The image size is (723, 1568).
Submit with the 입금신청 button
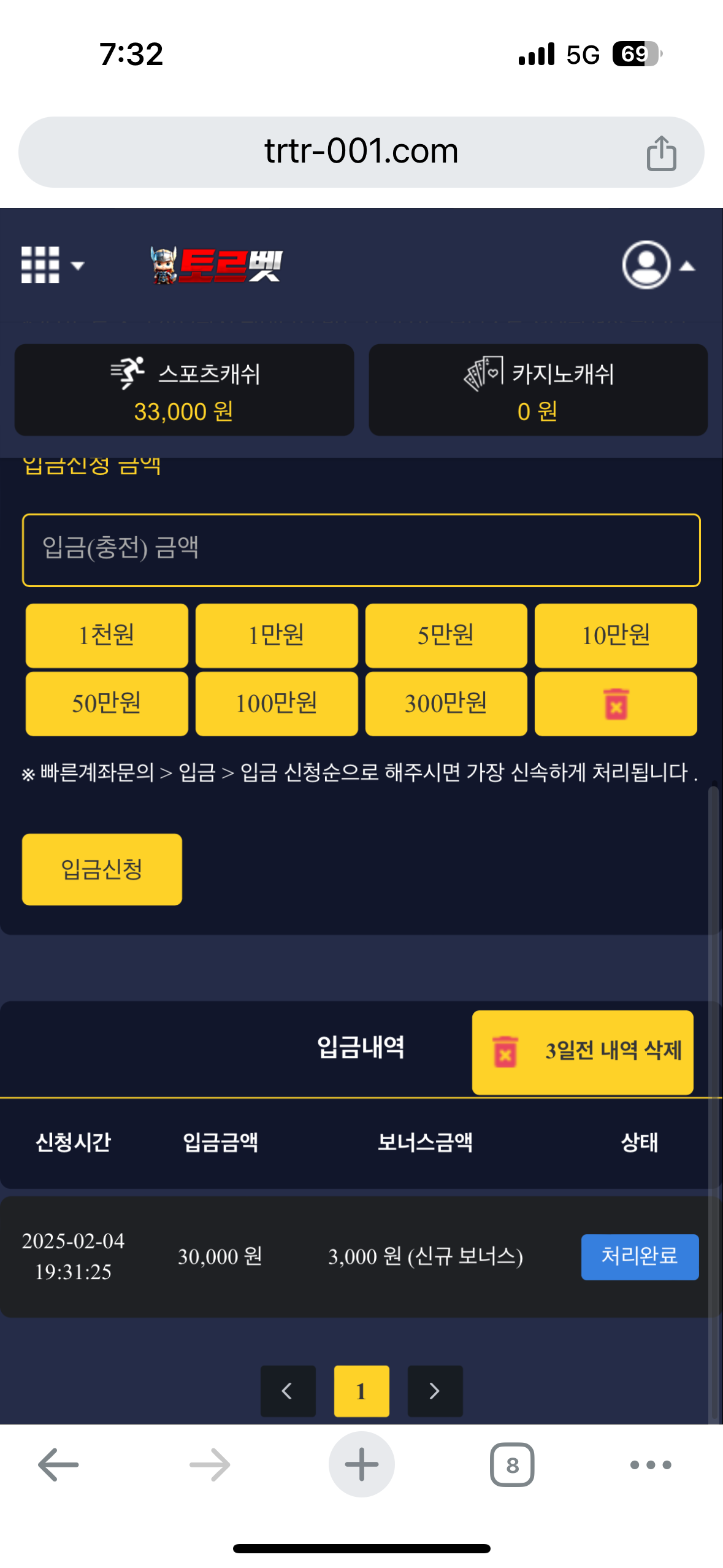pyautogui.click(x=102, y=869)
